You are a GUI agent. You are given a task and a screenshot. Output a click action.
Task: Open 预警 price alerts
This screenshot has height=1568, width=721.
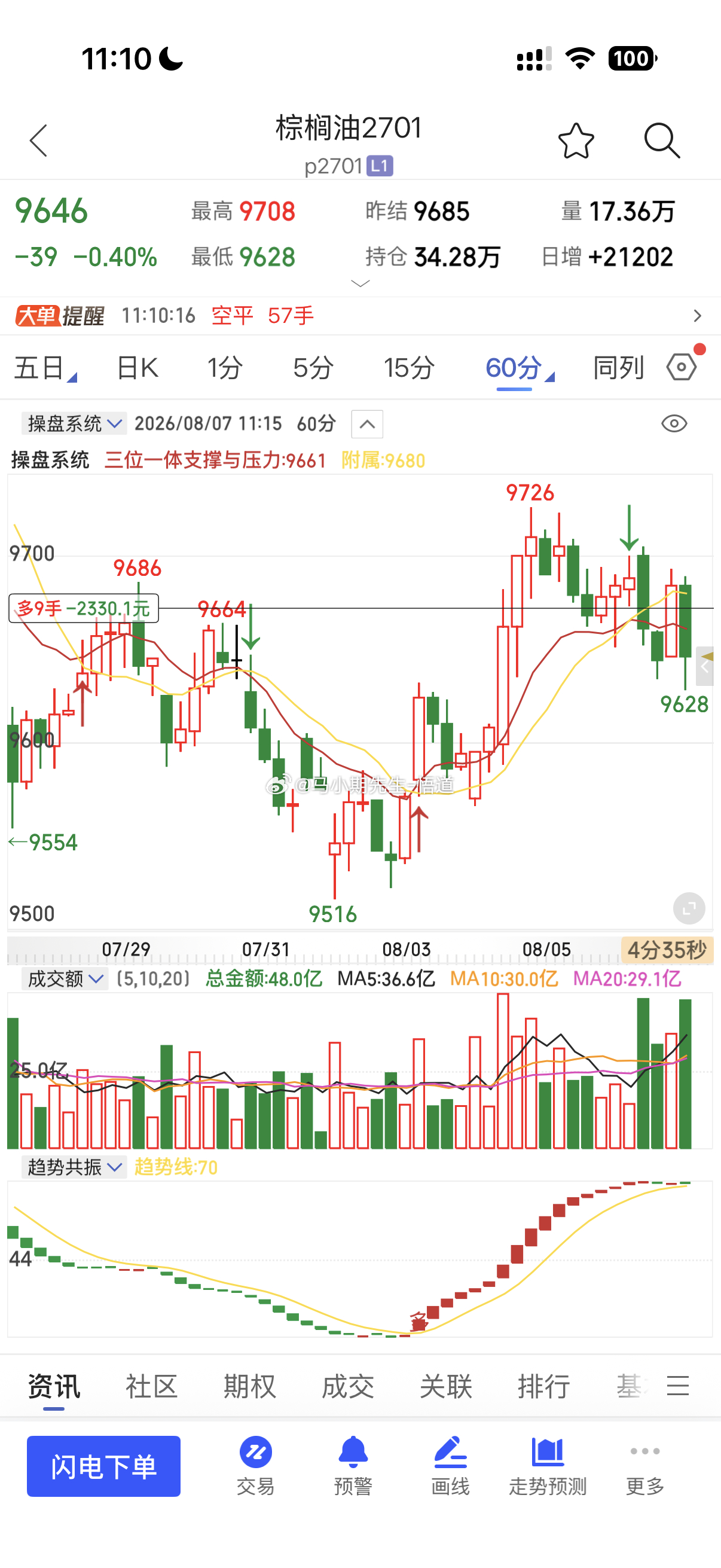(353, 1466)
